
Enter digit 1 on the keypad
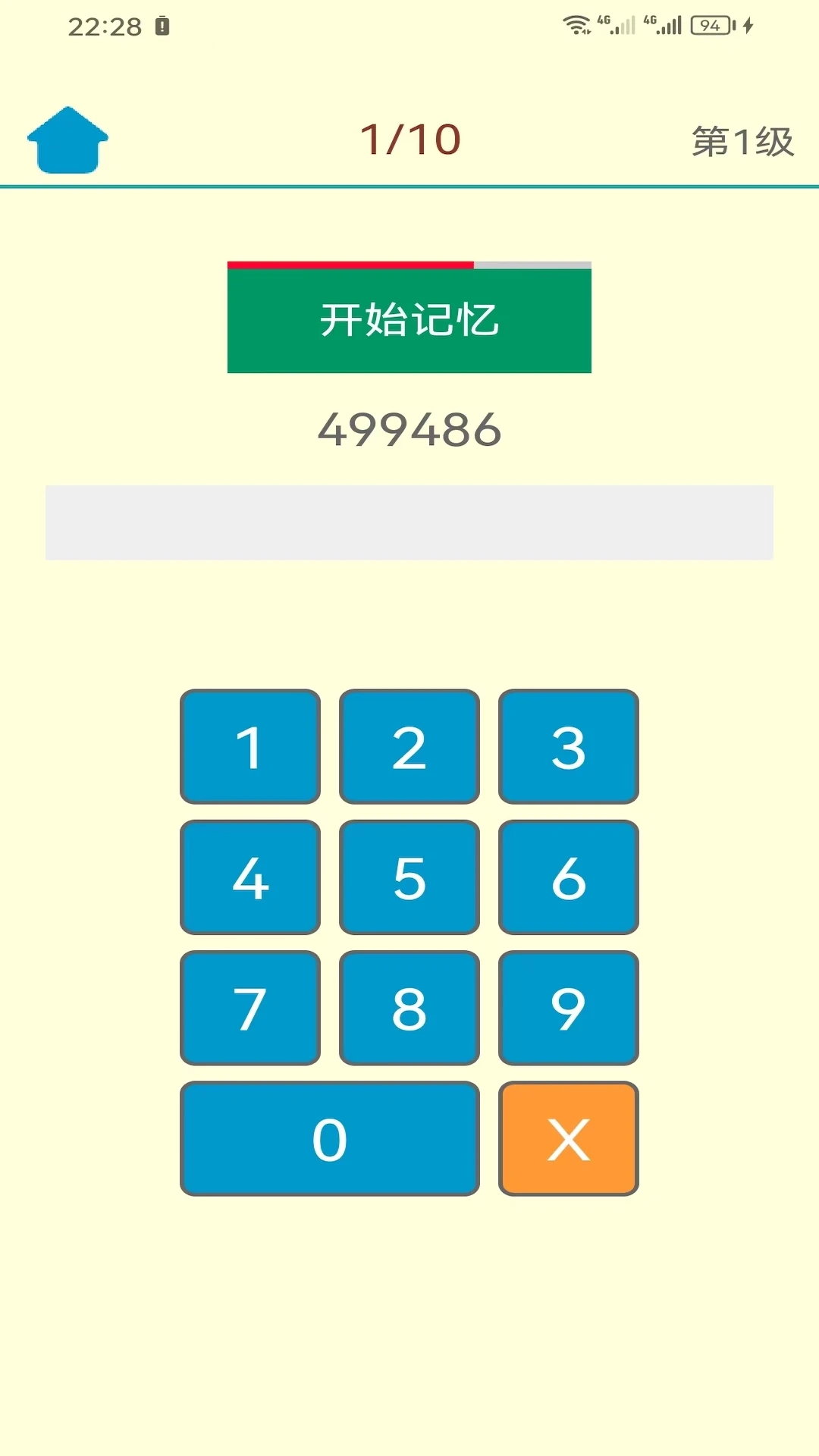(250, 747)
